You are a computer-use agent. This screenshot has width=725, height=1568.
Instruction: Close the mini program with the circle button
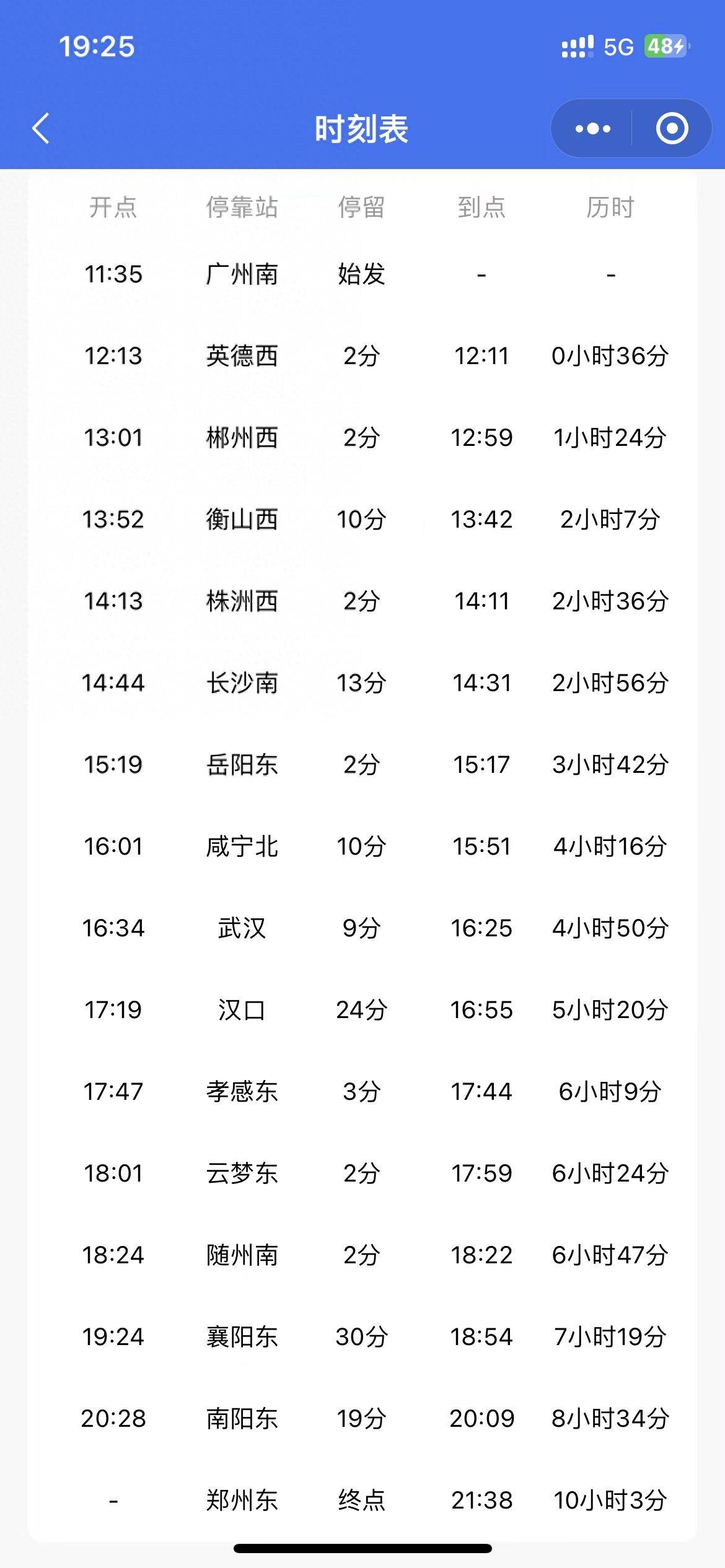(672, 129)
